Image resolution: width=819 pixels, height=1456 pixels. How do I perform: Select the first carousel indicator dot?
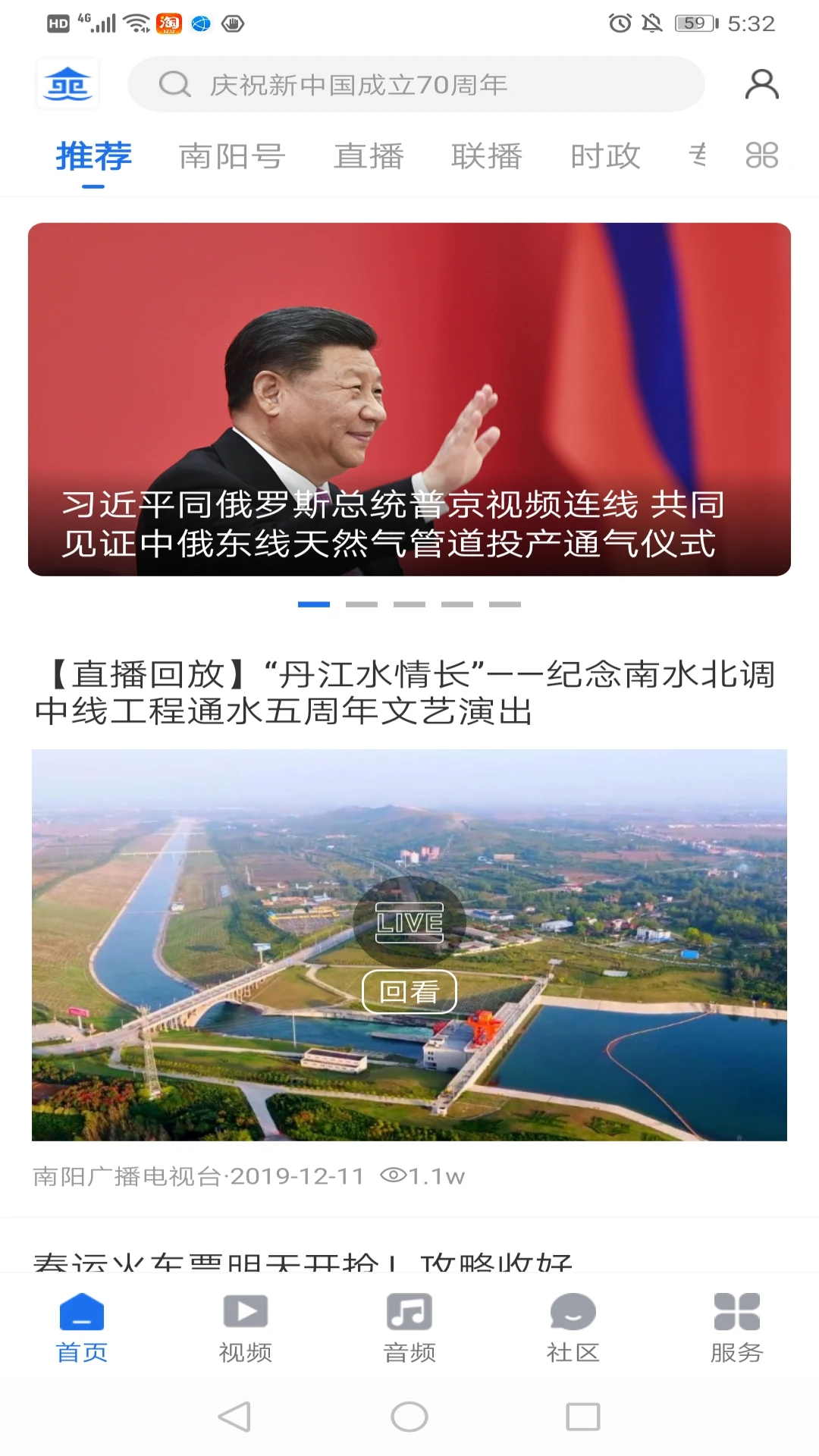313,603
